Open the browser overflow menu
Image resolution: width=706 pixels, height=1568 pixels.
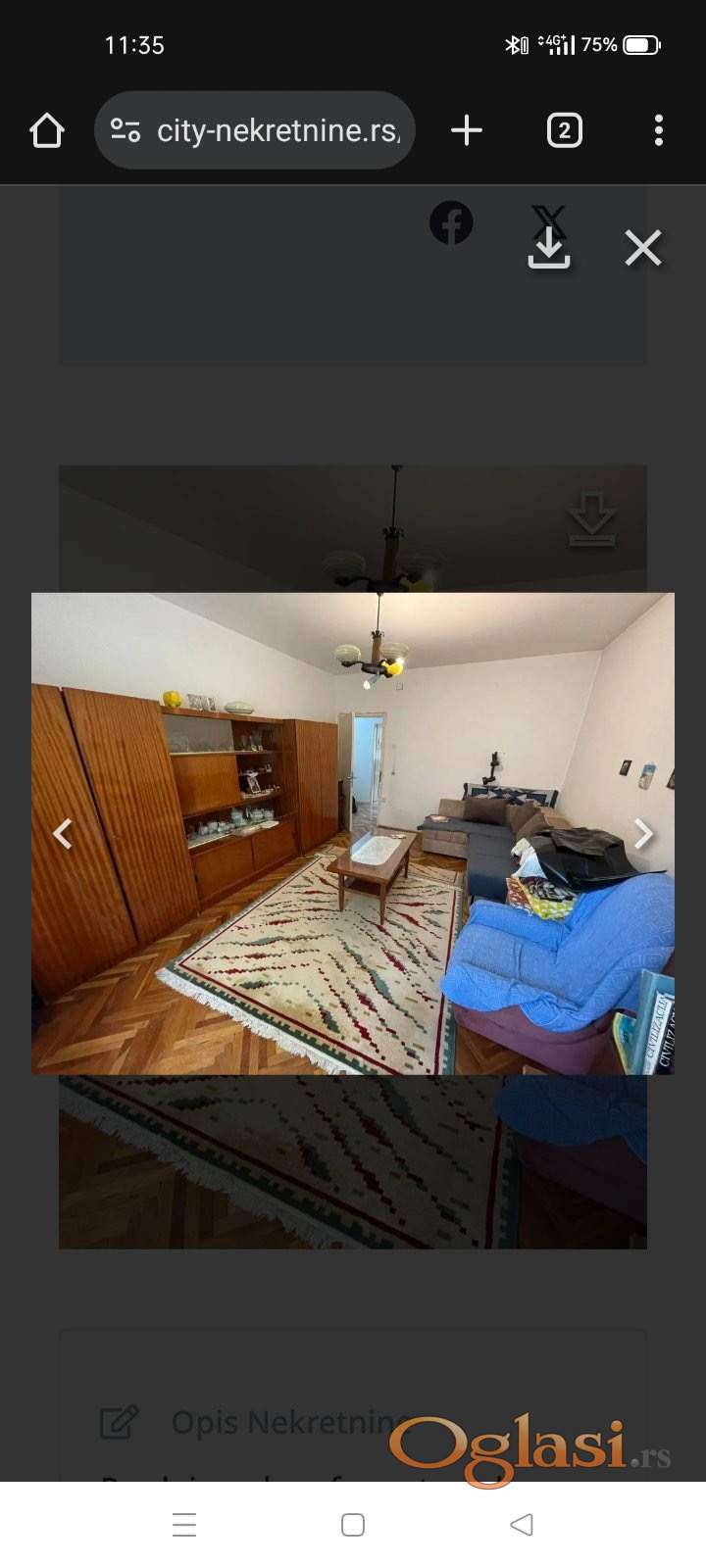(x=658, y=130)
